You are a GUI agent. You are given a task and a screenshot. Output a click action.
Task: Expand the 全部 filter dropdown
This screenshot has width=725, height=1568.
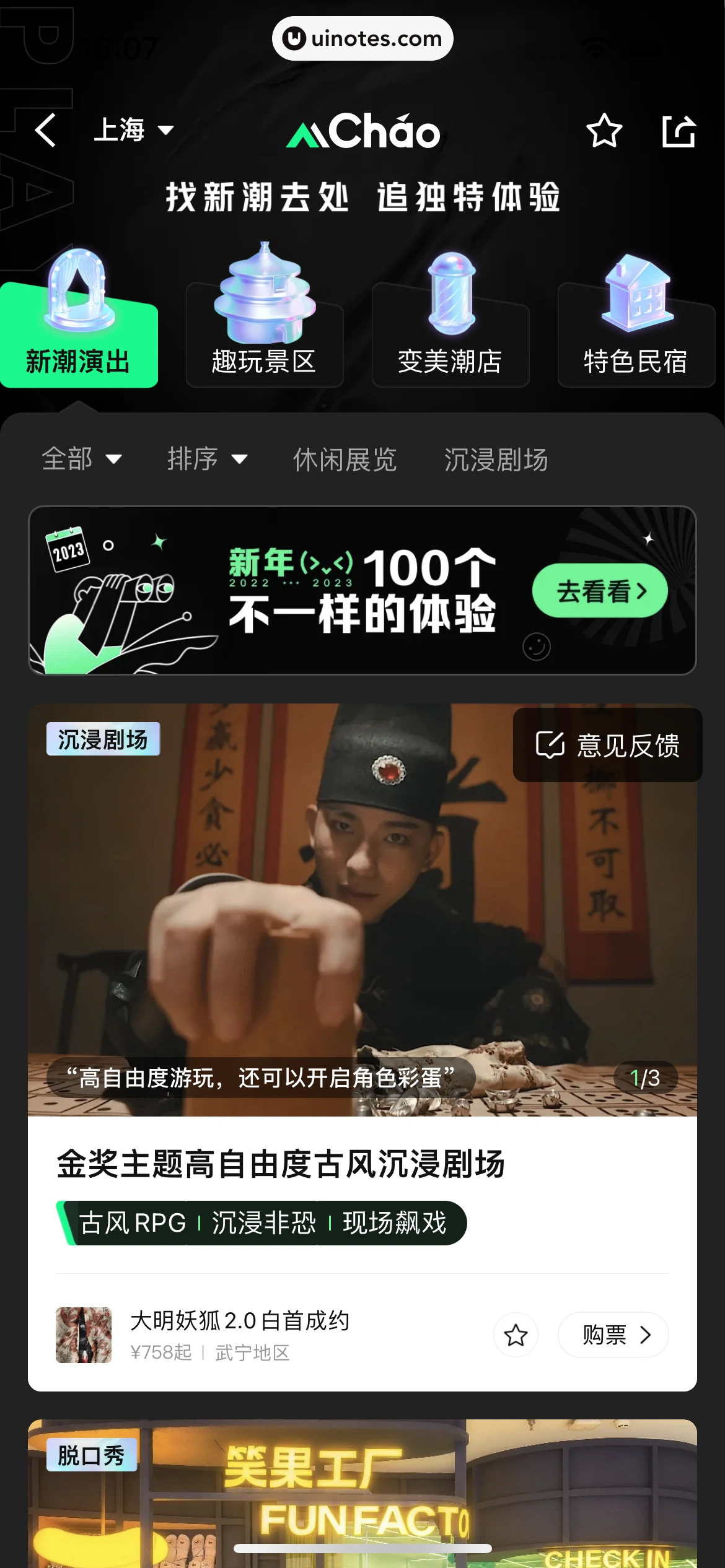coord(81,460)
